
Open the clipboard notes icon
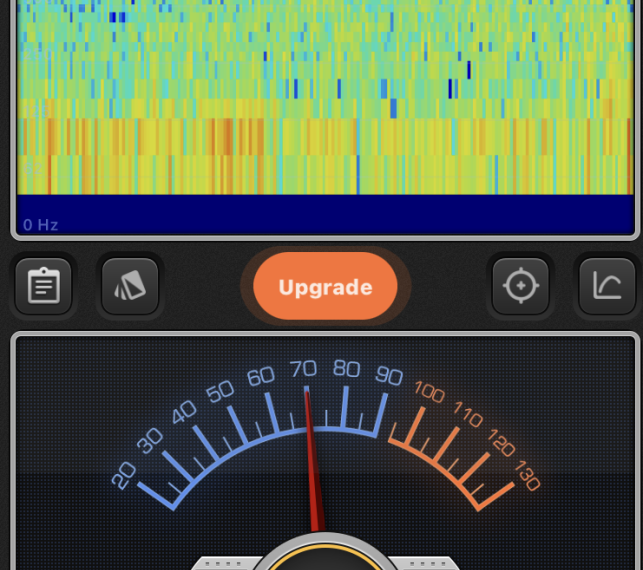point(43,287)
